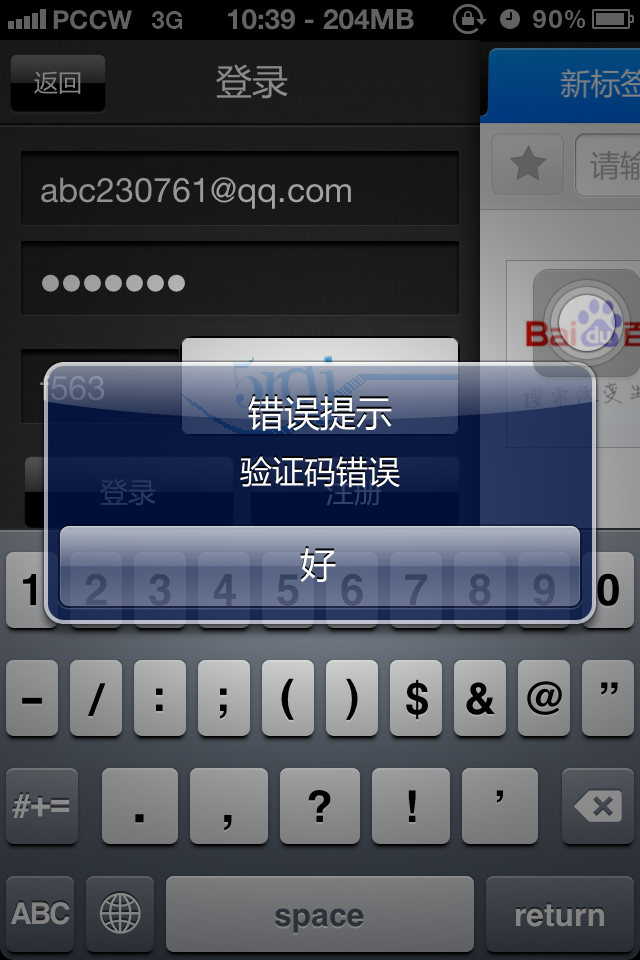Tap the password field

[239, 282]
